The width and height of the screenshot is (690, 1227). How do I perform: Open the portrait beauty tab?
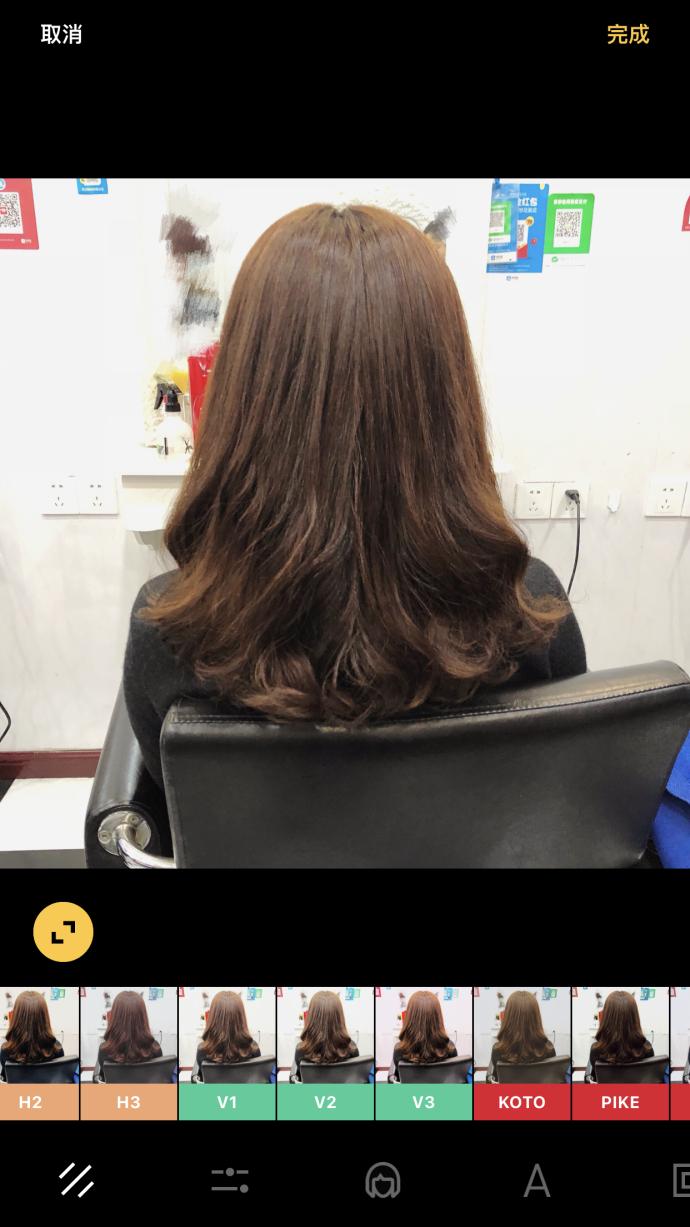[383, 1180]
